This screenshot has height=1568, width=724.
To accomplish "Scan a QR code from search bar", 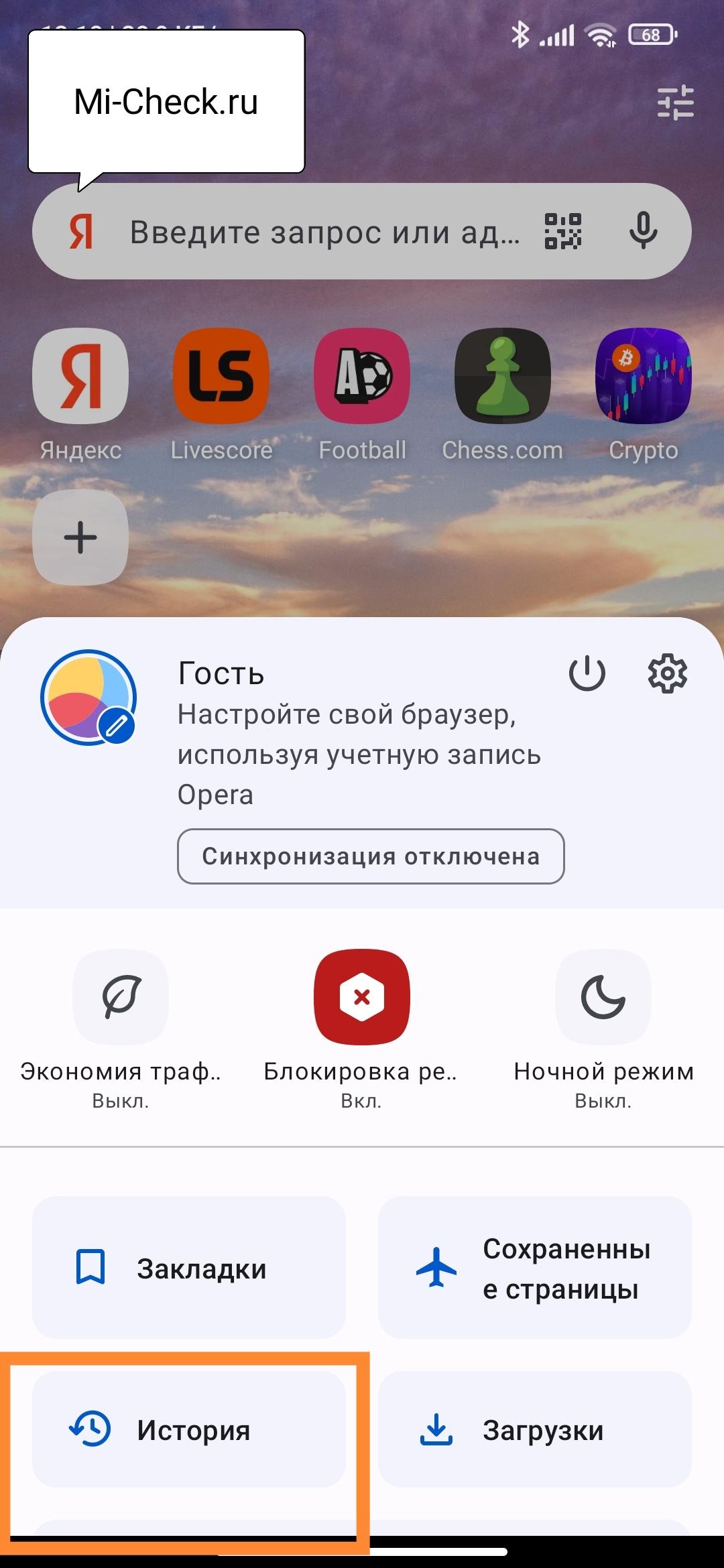I will pos(562,231).
